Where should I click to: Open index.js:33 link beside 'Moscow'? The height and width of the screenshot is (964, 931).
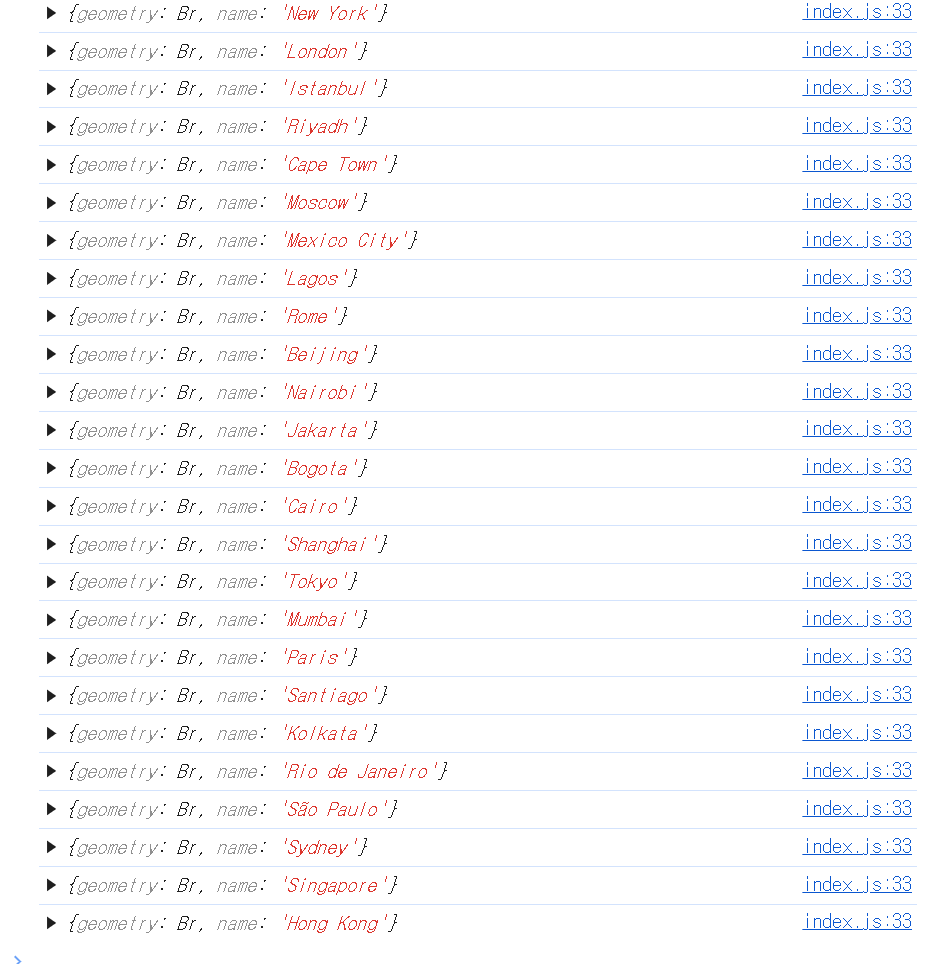click(x=857, y=202)
